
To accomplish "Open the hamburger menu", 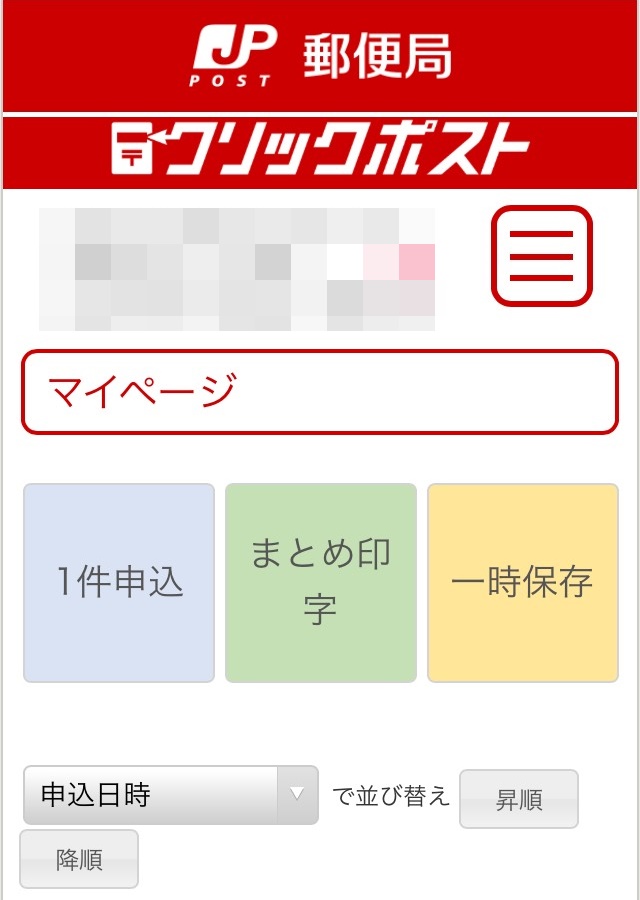I will (541, 256).
